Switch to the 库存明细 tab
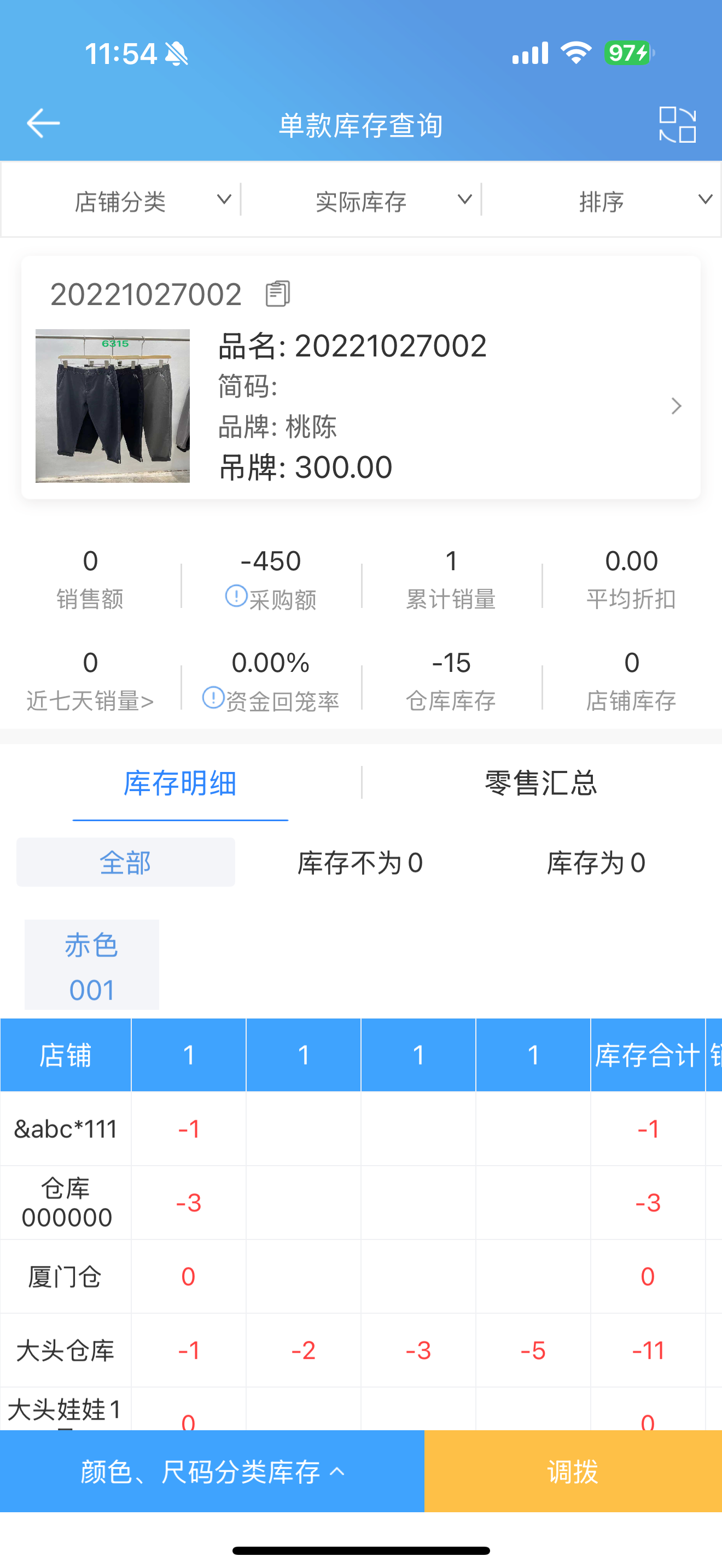The image size is (722, 1568). tap(180, 783)
